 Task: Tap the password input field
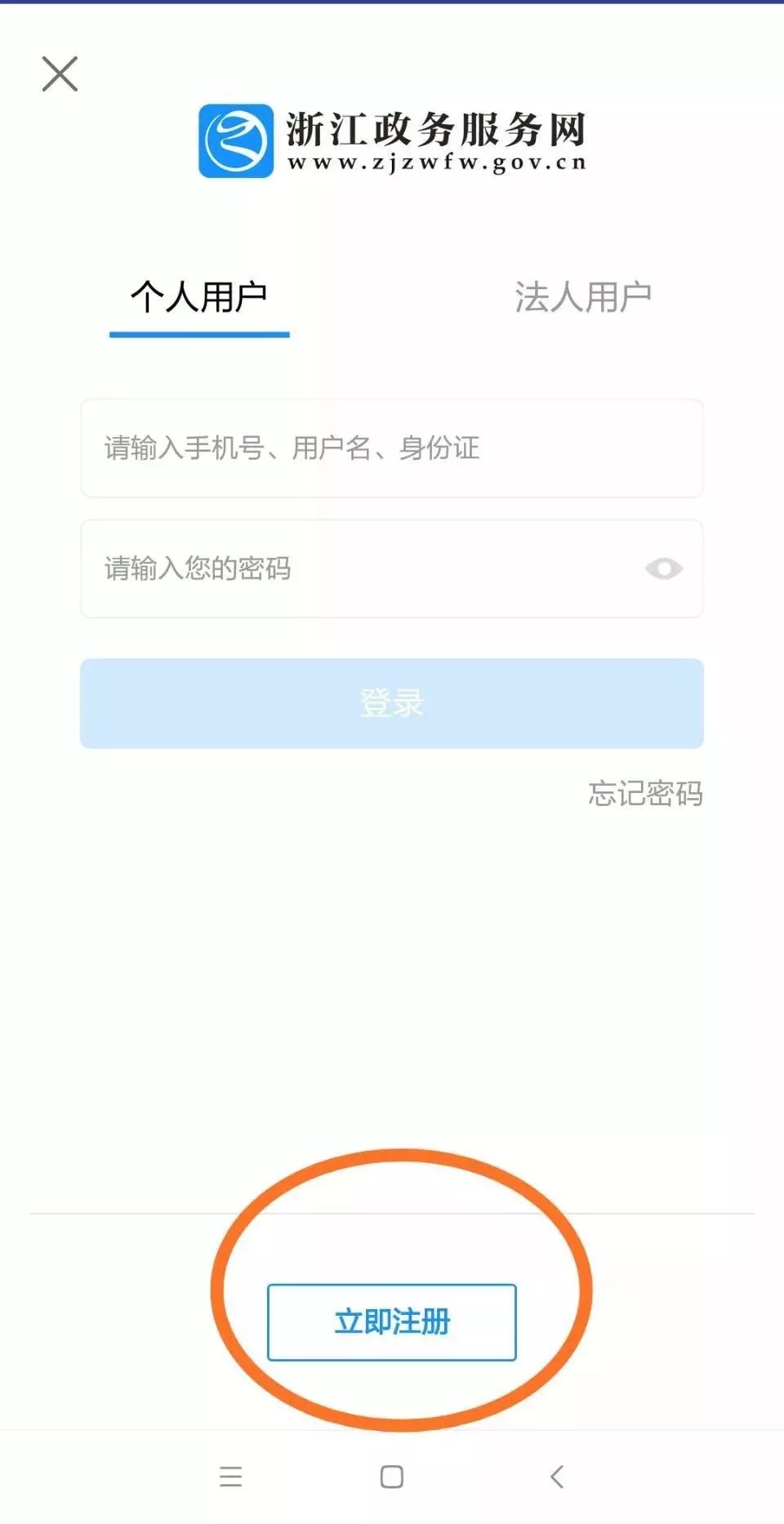[359, 569]
